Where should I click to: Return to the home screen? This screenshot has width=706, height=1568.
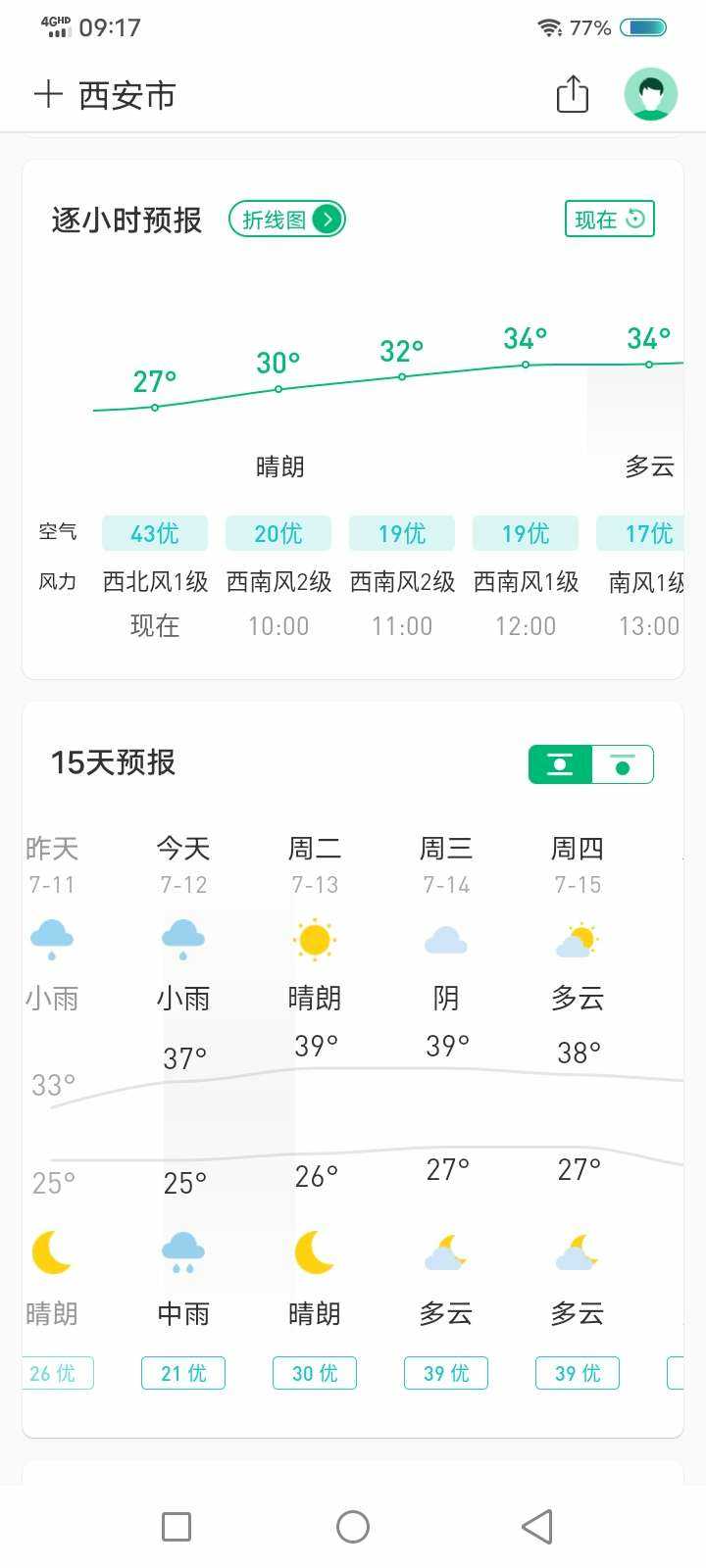point(353,1526)
